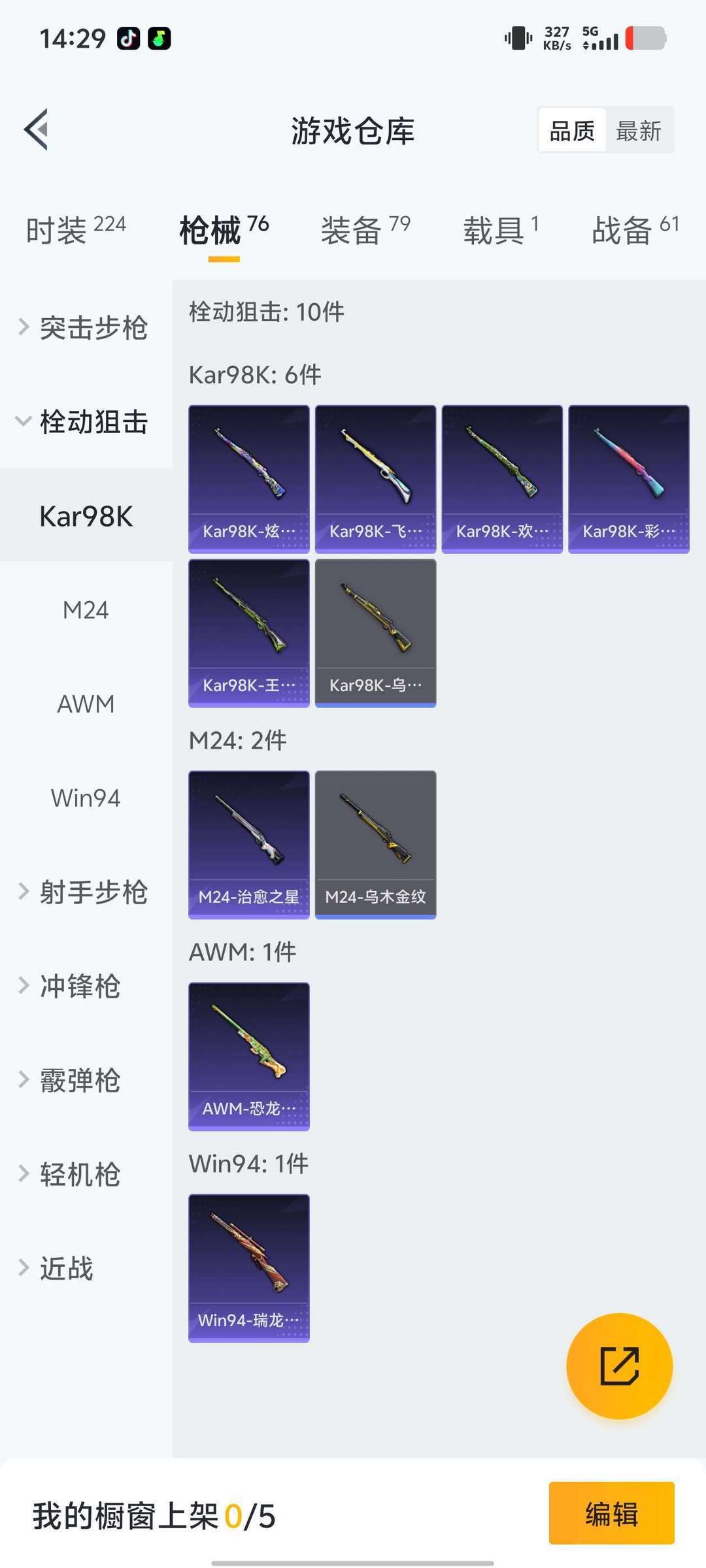Viewport: 706px width, 1568px height.
Task: Tap the orange share floating button
Action: click(x=618, y=1365)
